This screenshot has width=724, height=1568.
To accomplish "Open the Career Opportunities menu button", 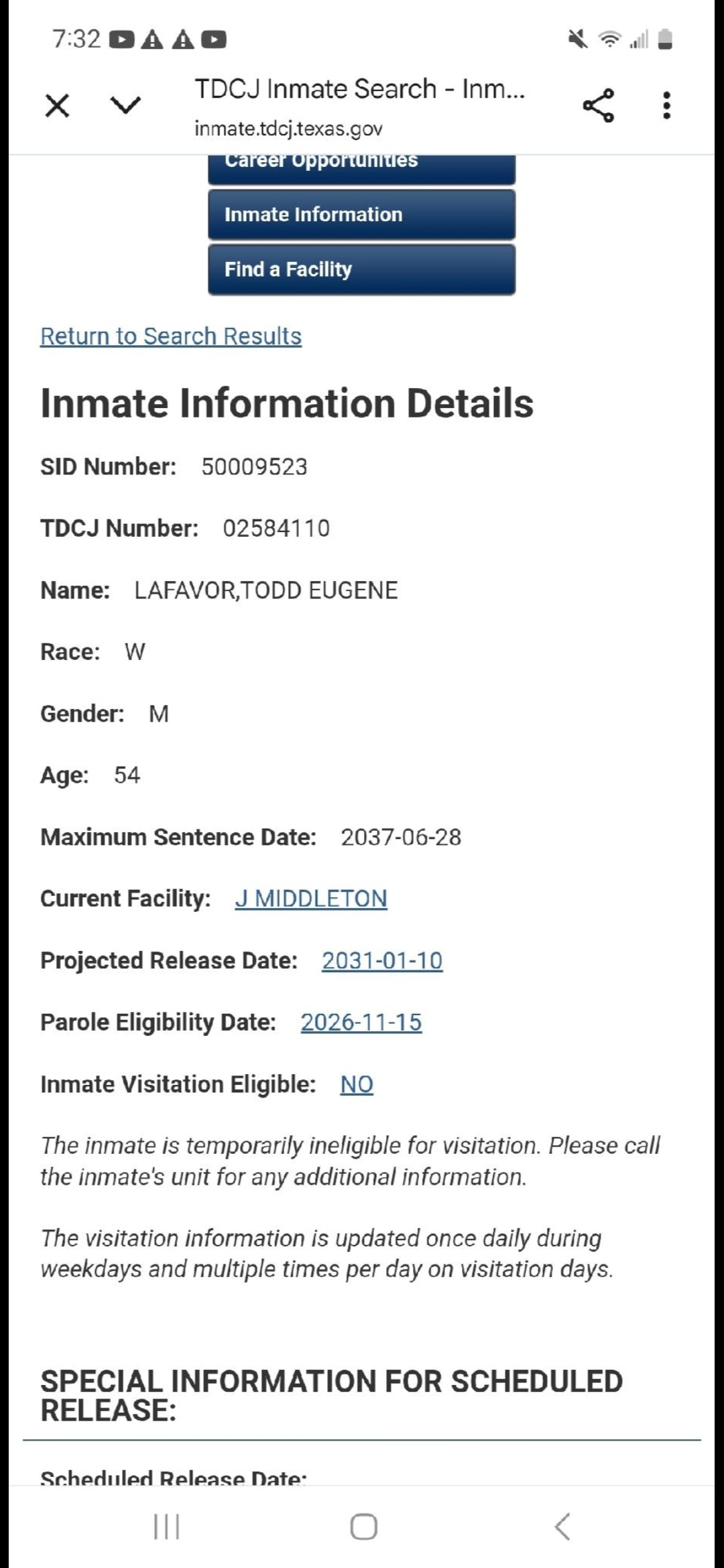I will [x=361, y=168].
